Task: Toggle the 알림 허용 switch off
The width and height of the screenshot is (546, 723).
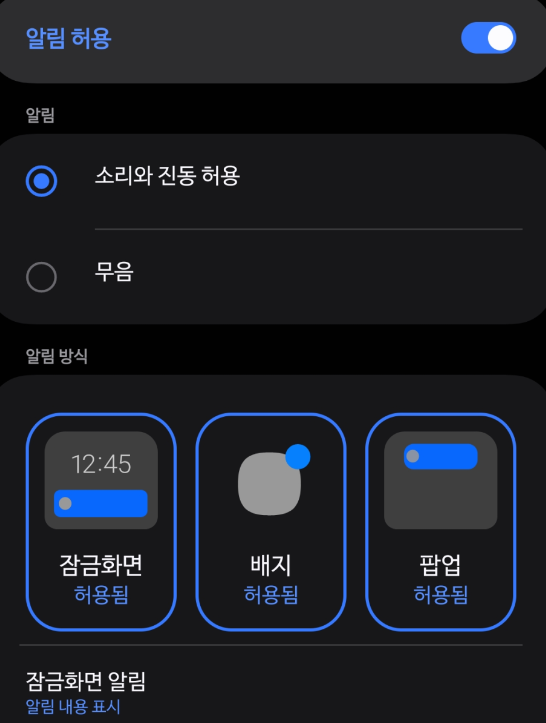Action: point(488,38)
